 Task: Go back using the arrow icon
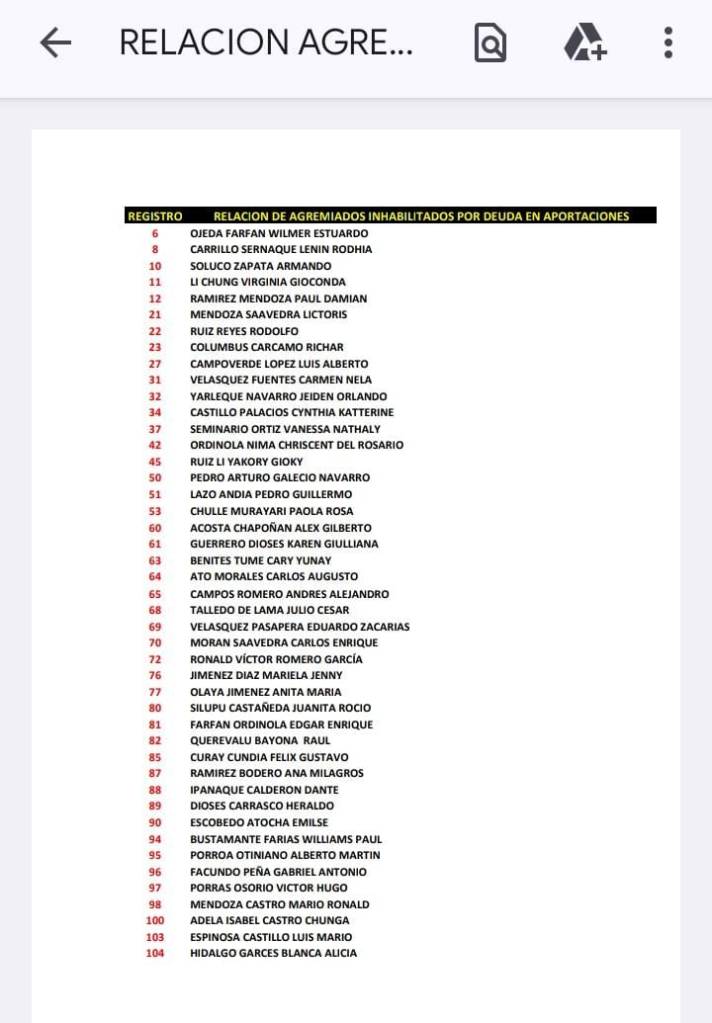pos(55,42)
